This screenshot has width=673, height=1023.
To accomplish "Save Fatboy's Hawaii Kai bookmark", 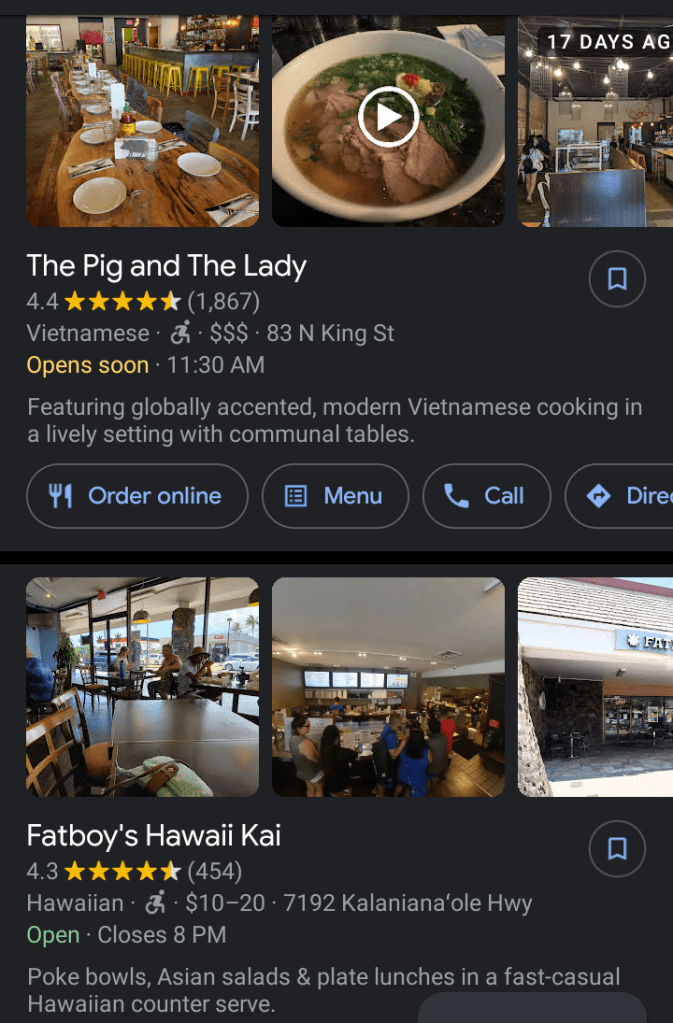I will [617, 849].
